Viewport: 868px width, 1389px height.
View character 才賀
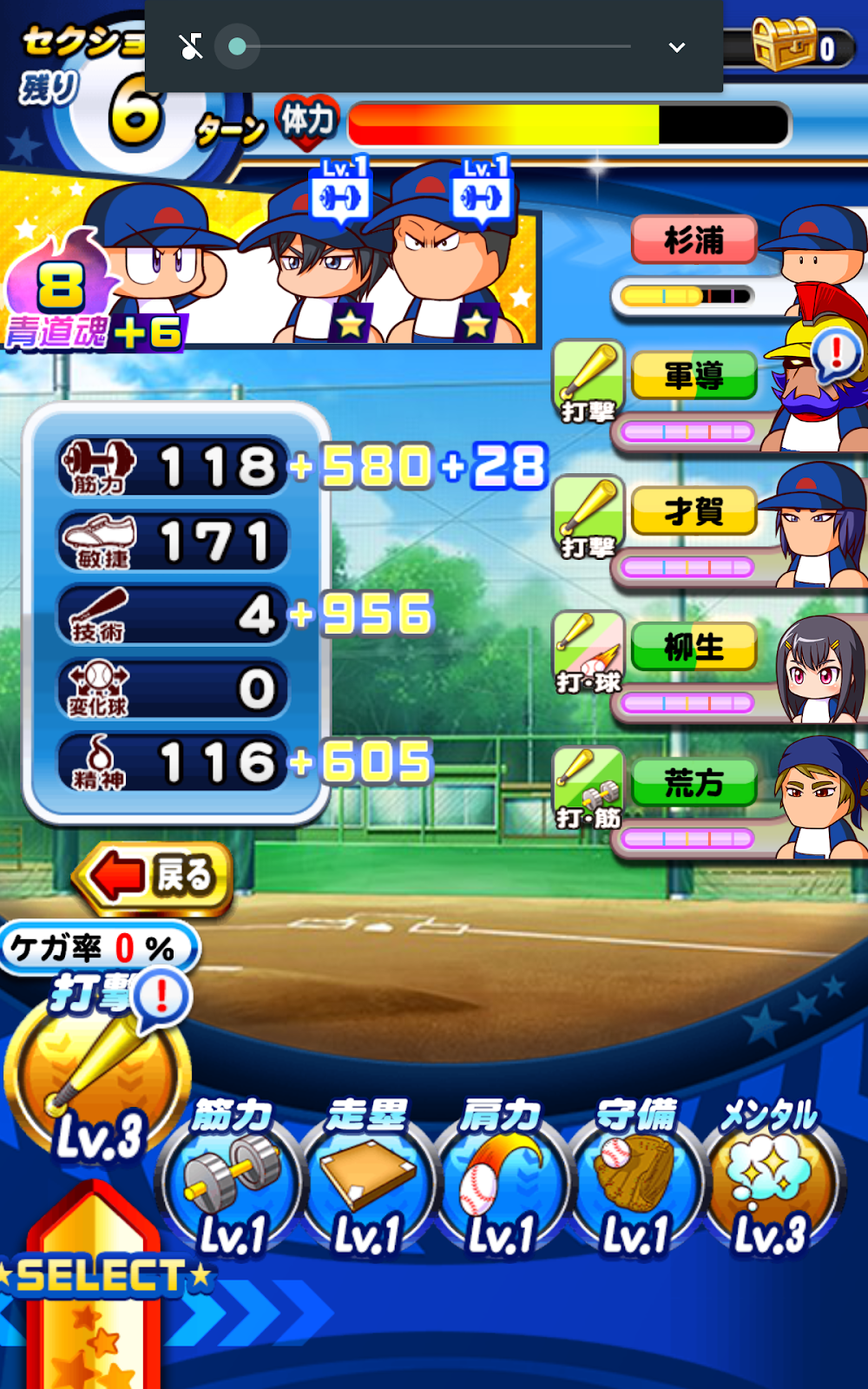point(694,511)
